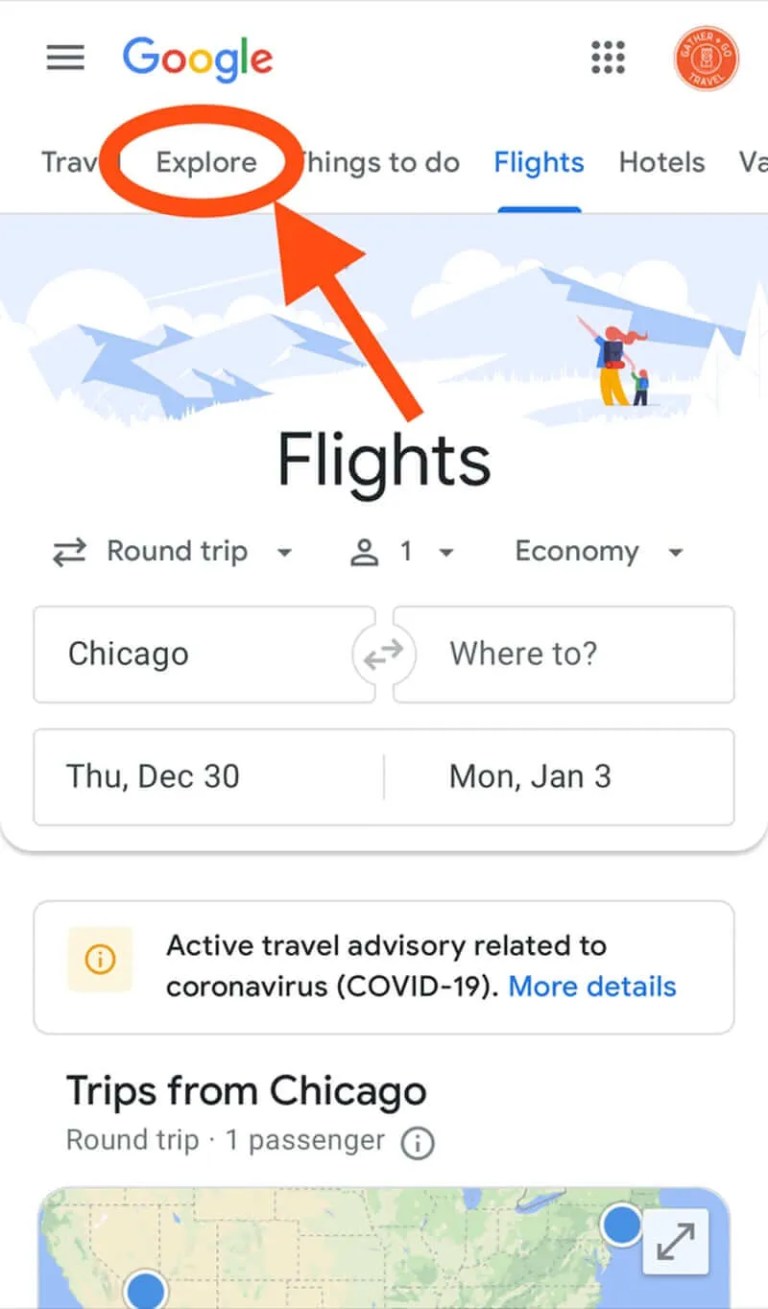Click the travel advisory info icon
The image size is (768, 1309).
click(x=98, y=959)
